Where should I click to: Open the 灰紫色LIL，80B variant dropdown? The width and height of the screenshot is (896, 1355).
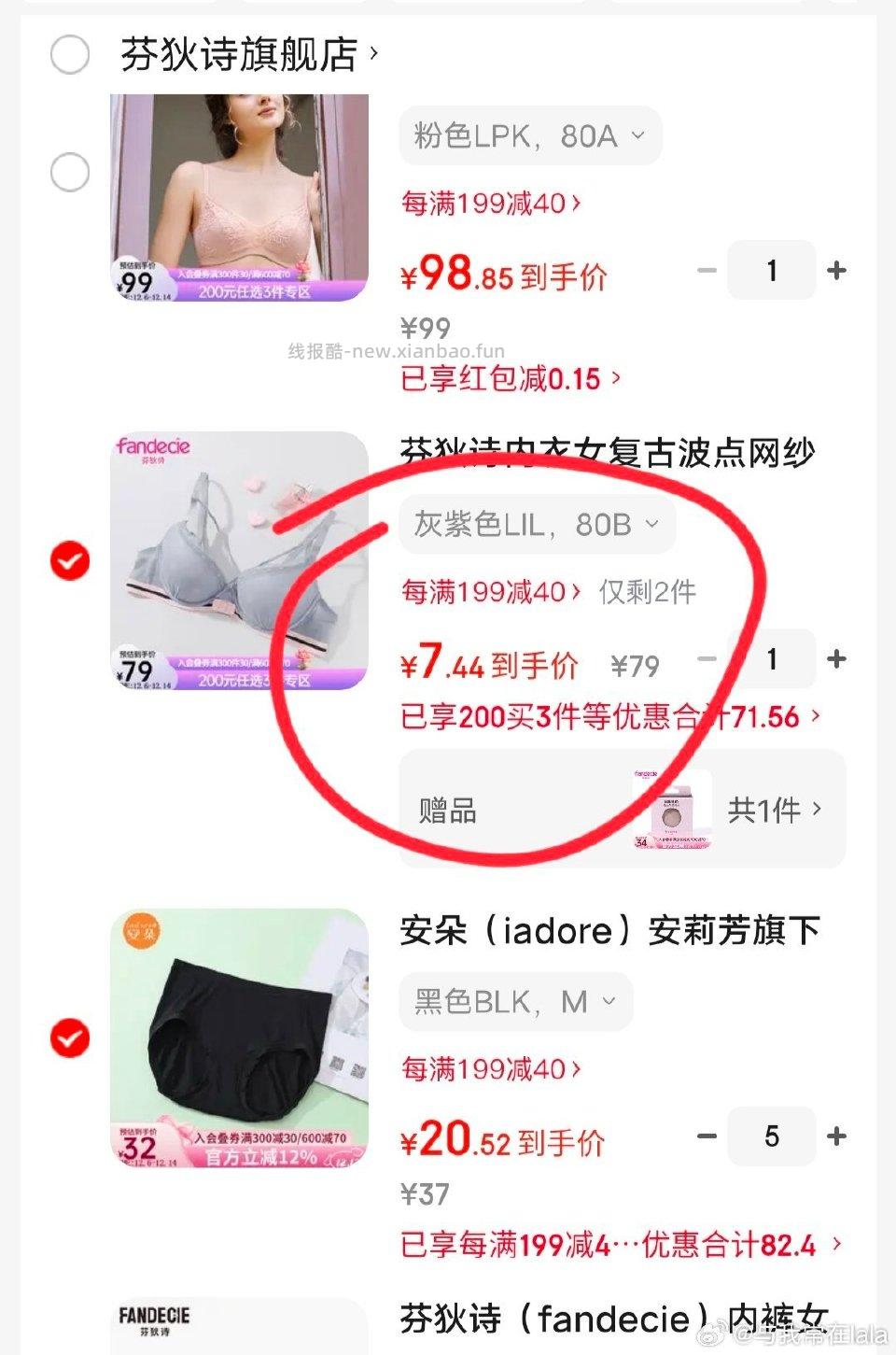pyautogui.click(x=537, y=524)
